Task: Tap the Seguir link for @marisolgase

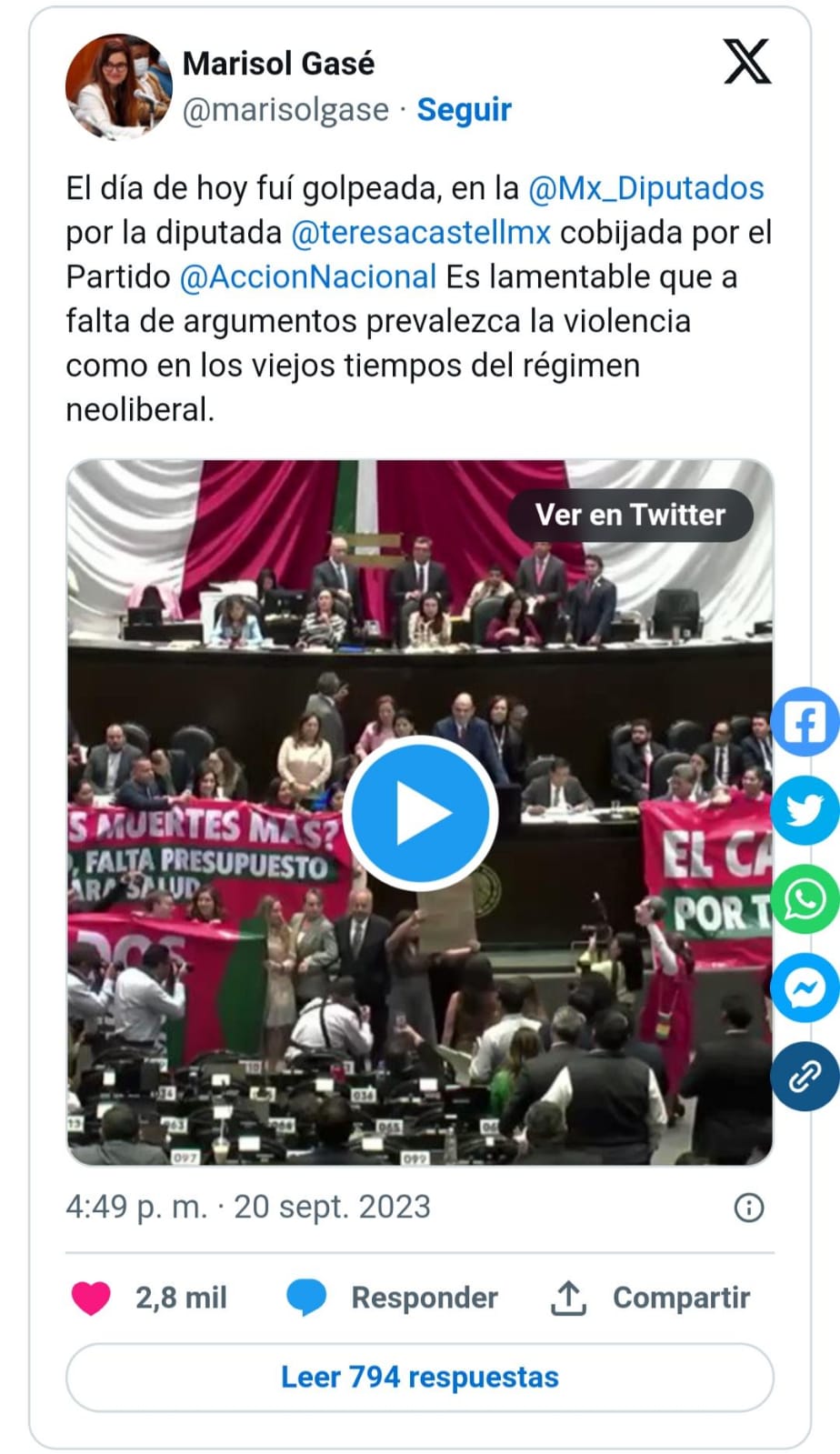Action: click(x=464, y=110)
